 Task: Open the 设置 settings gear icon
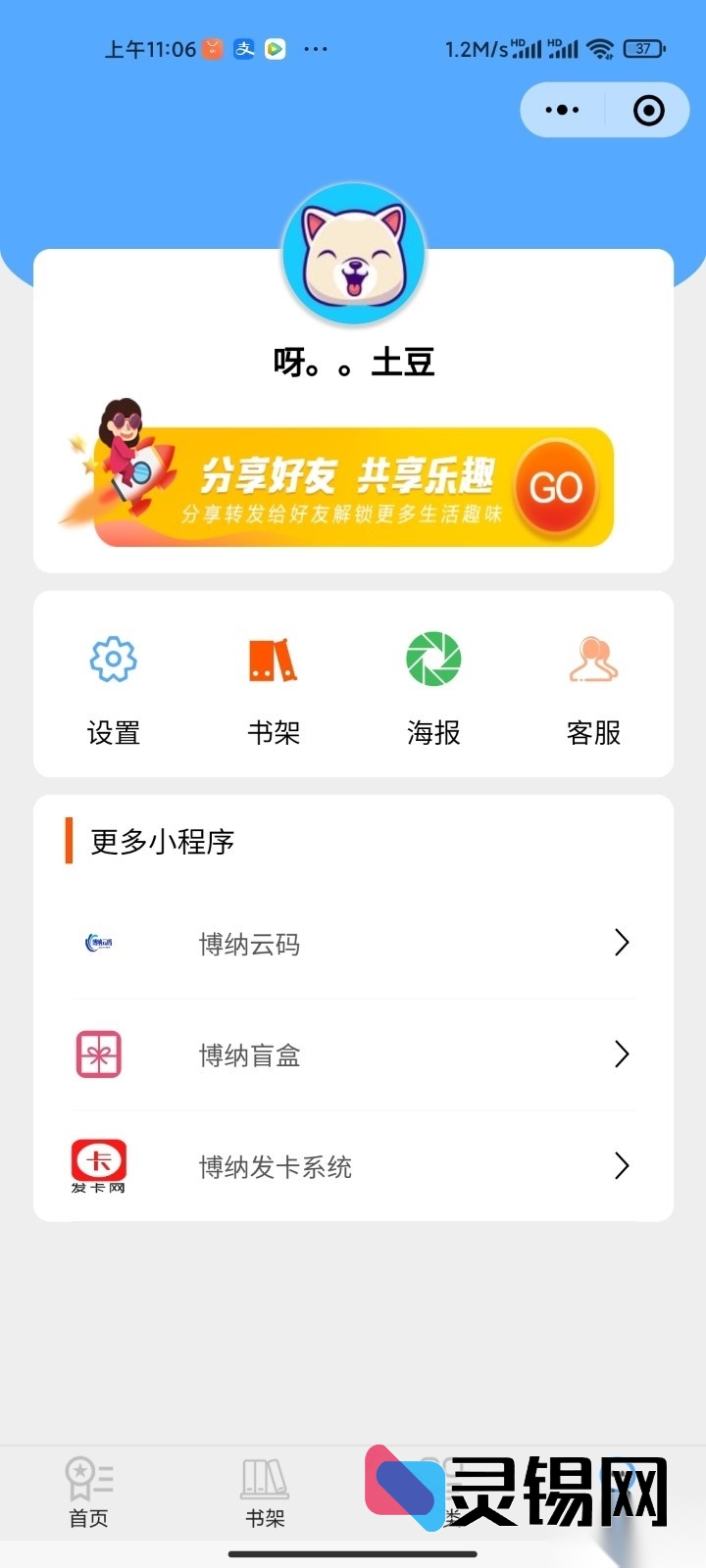pos(114,659)
